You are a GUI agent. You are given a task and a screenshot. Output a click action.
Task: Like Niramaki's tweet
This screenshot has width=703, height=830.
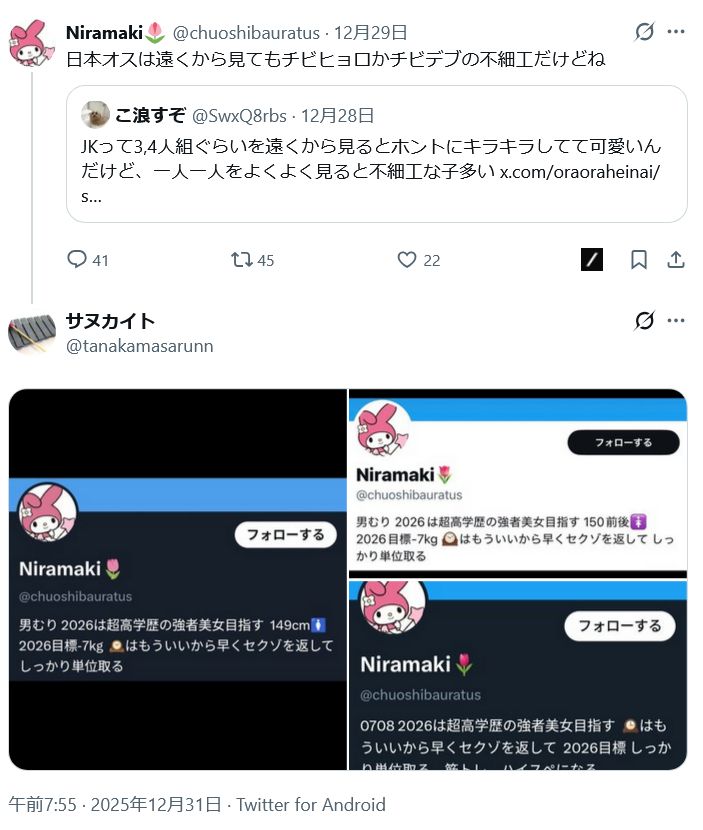(407, 260)
